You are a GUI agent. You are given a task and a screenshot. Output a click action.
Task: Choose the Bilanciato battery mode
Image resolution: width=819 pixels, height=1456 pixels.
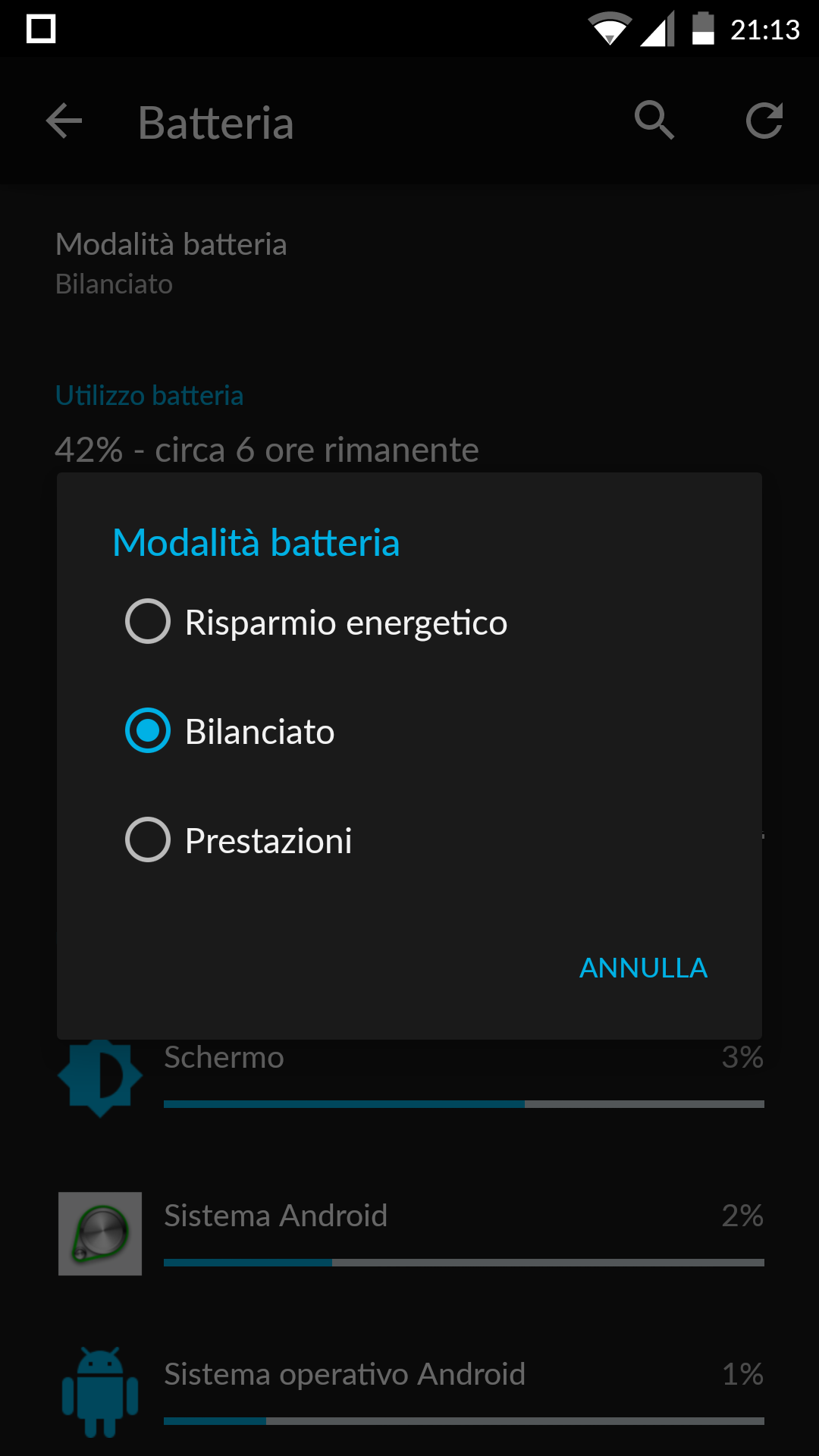(409, 731)
